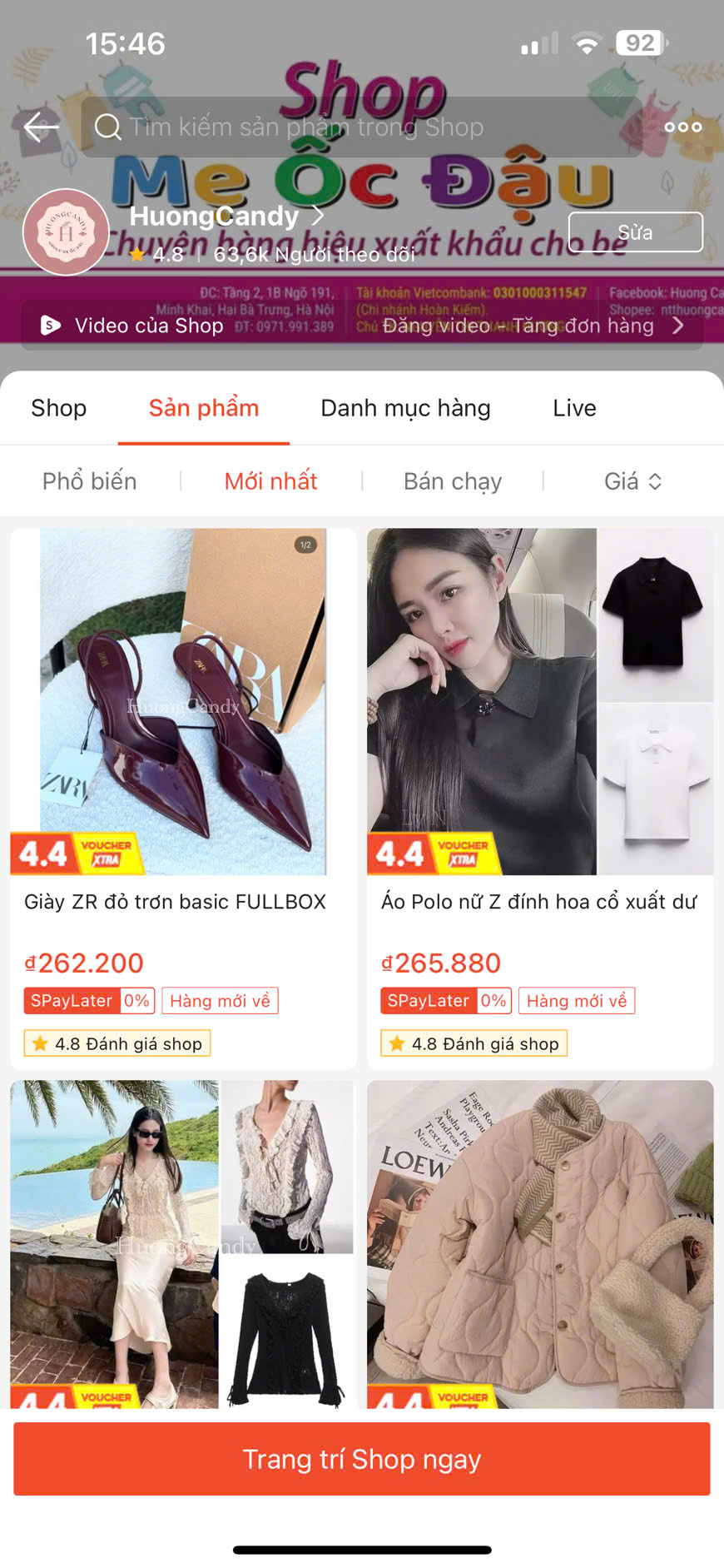This screenshot has height=1568, width=724.
Task: View the lace blouse product tile
Action: click(181, 1241)
